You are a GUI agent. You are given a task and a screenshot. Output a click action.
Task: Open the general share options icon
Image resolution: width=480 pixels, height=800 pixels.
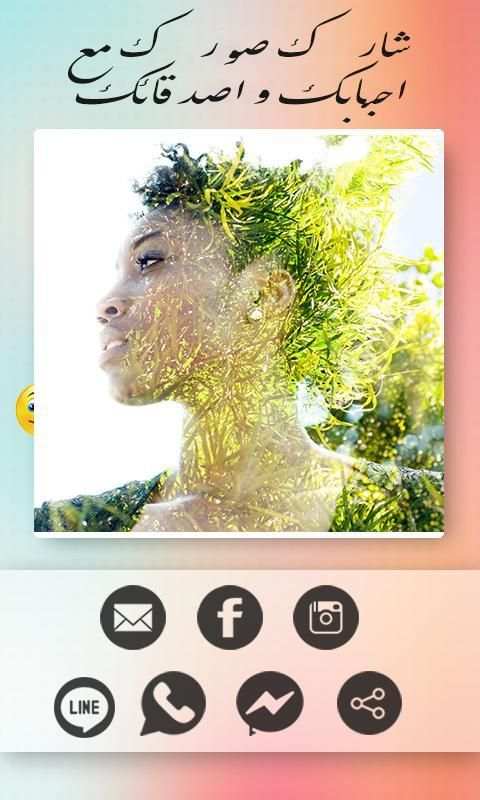pos(369,703)
